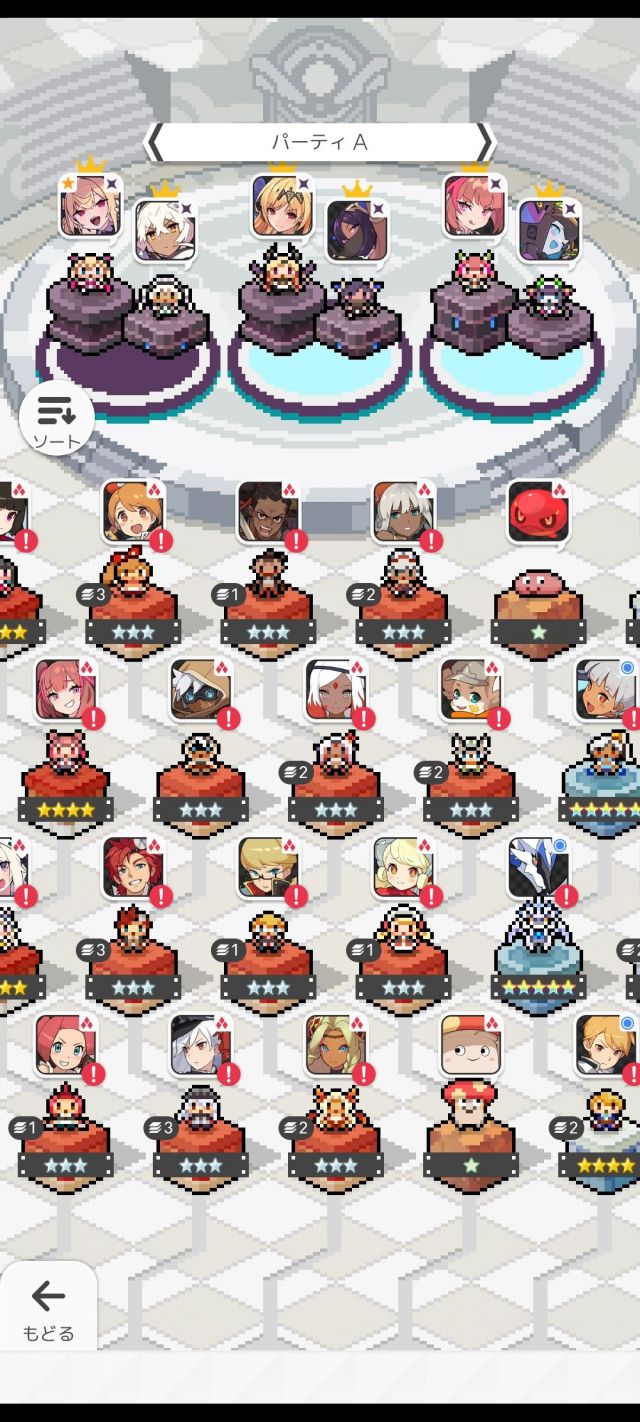This screenshot has height=1422, width=640.
Task: Select the red slime blob hero
Action: point(539,512)
